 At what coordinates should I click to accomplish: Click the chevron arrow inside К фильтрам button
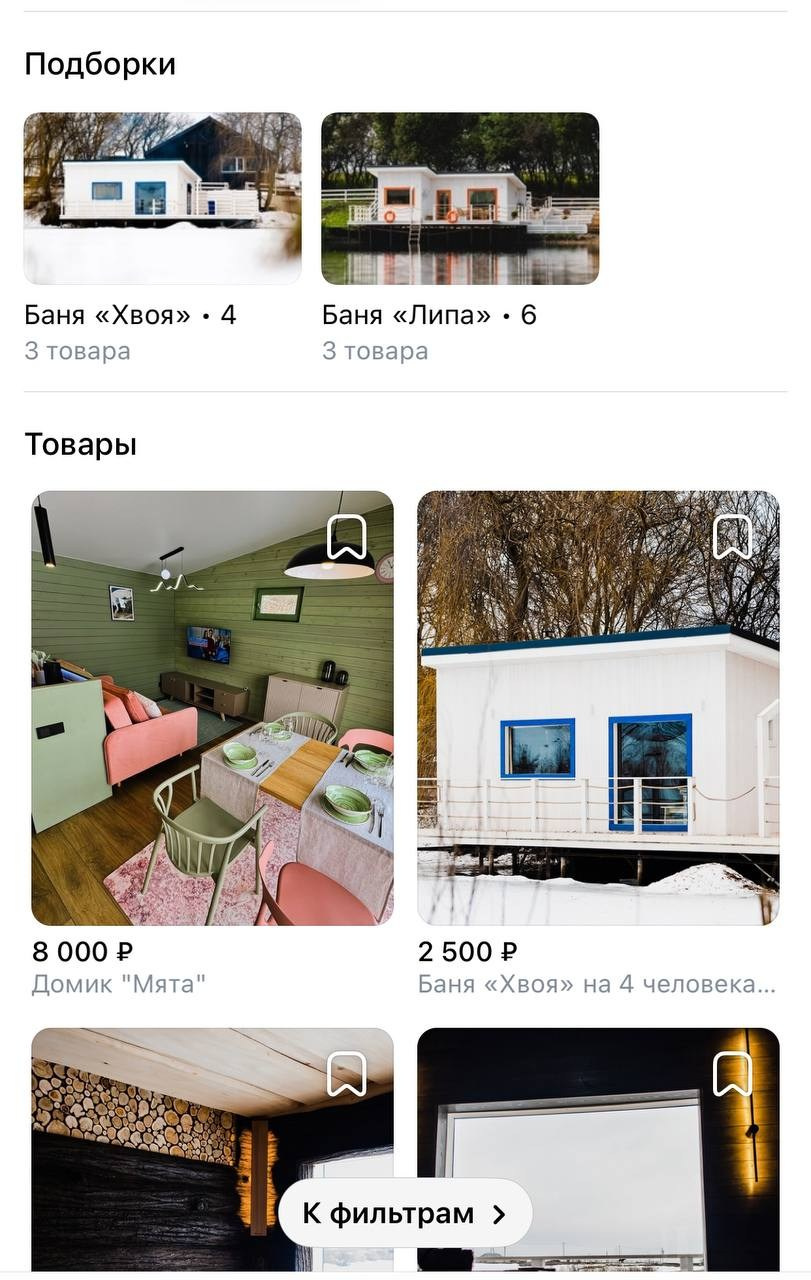click(x=498, y=1214)
